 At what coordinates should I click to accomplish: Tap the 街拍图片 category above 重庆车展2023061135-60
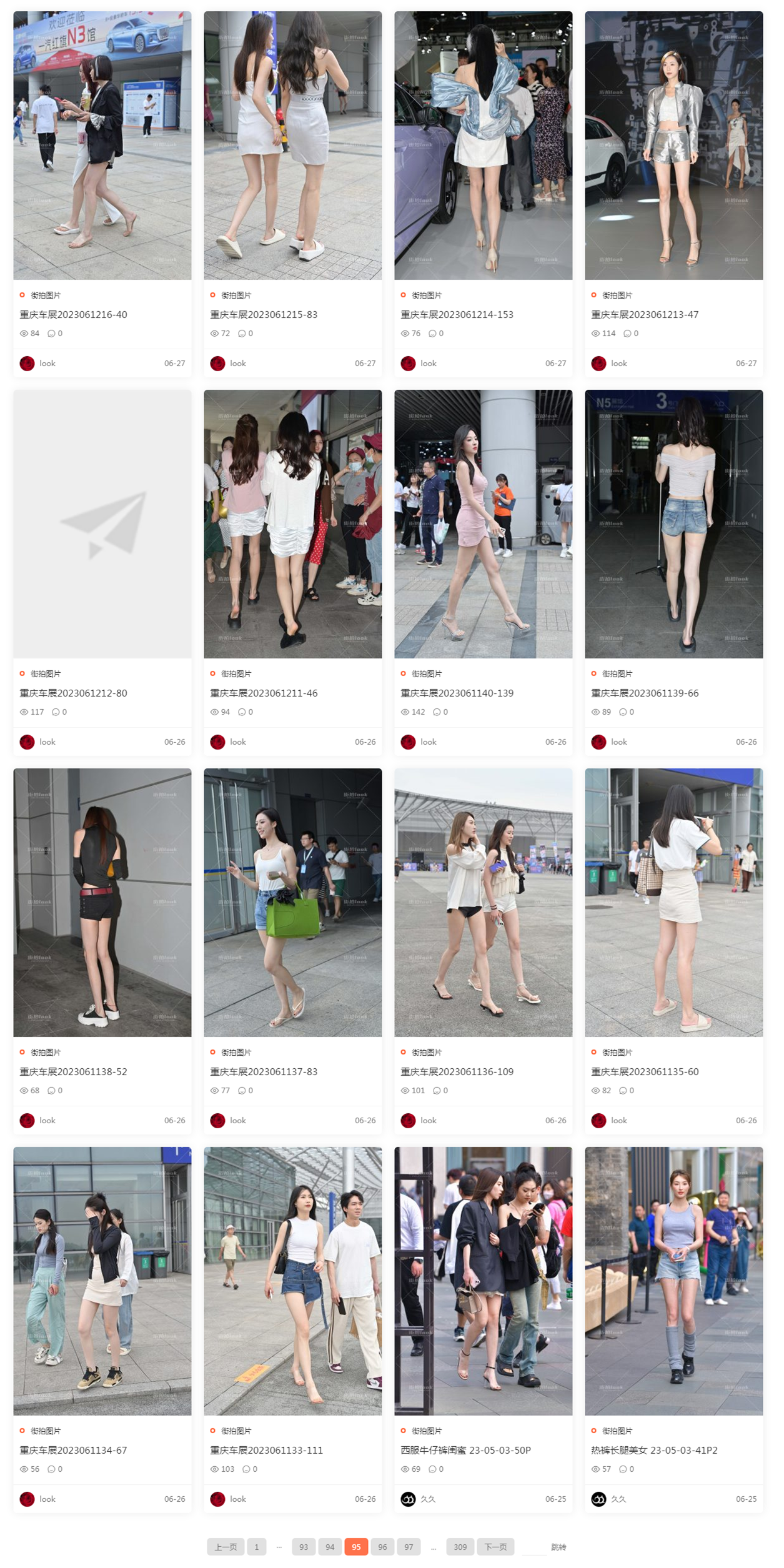[x=617, y=1053]
